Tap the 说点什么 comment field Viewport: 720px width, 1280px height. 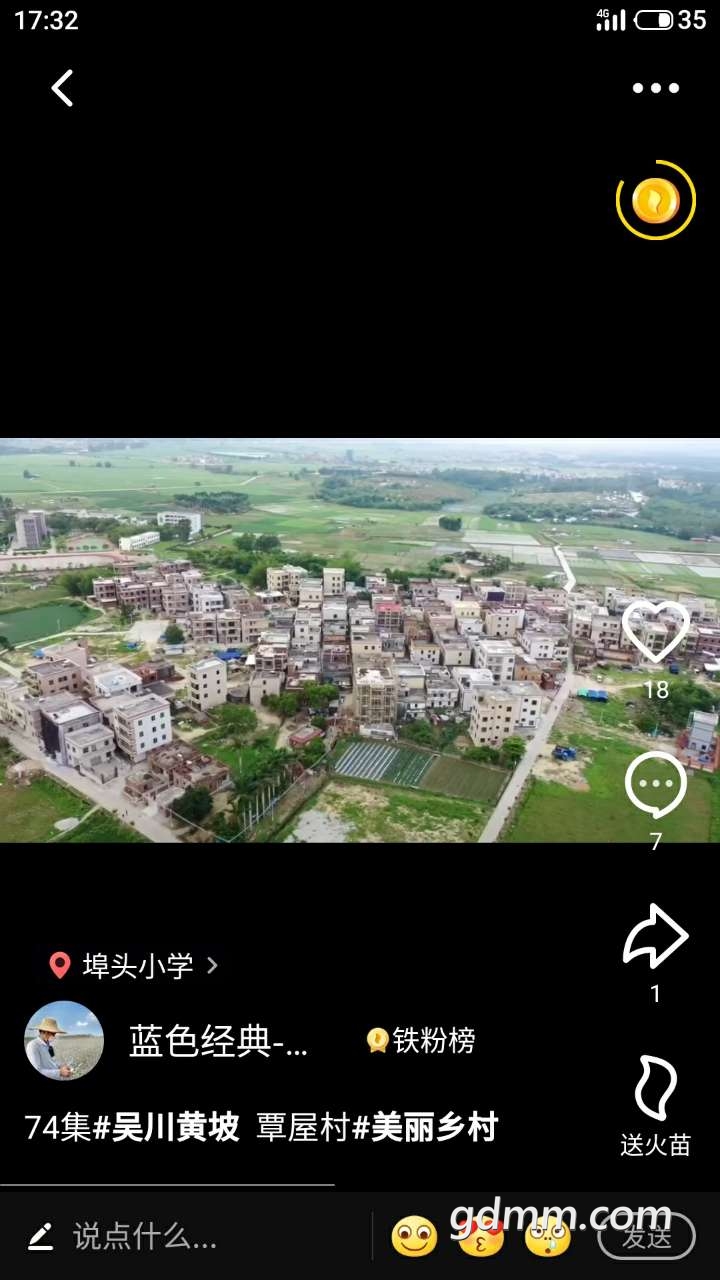click(145, 1237)
